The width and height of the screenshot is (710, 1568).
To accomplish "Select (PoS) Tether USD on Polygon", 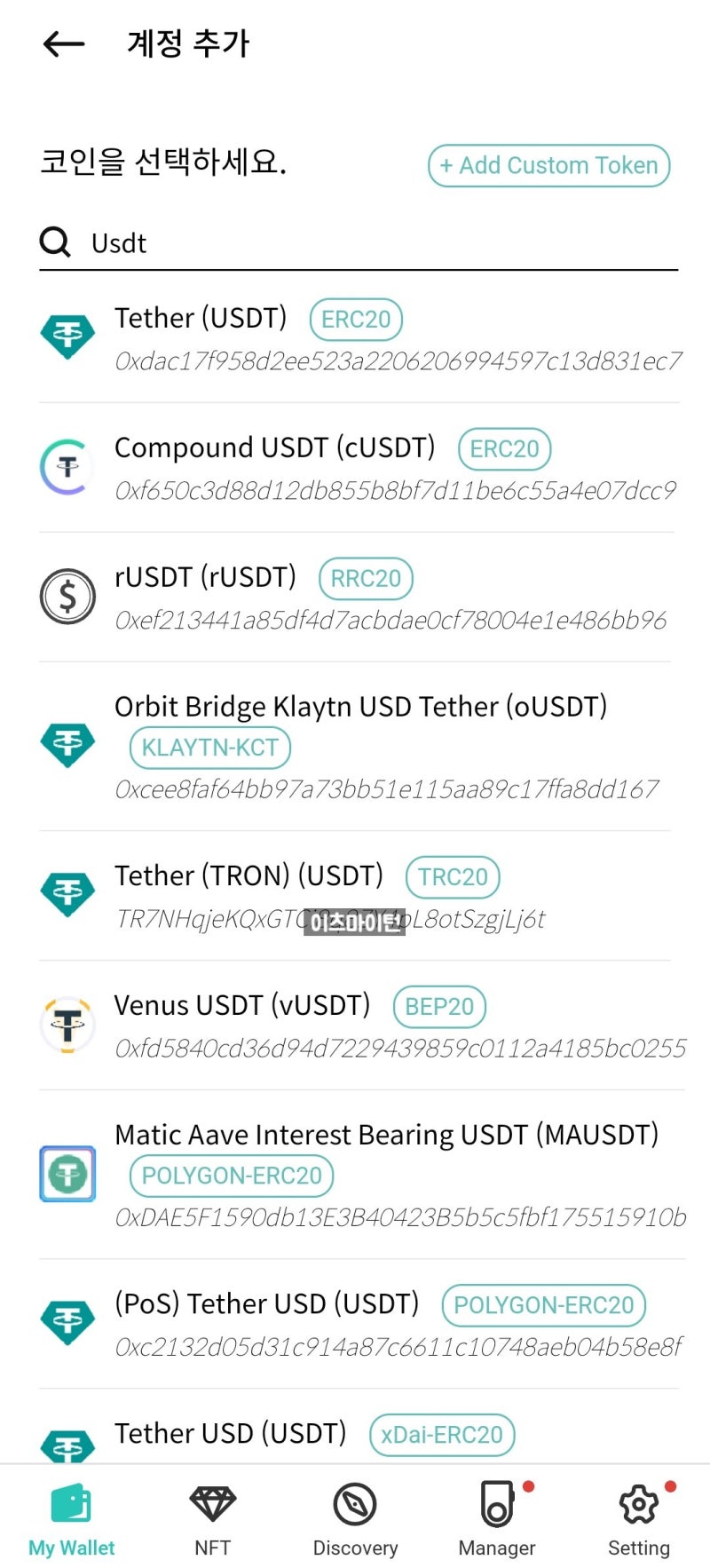I will click(x=355, y=1323).
